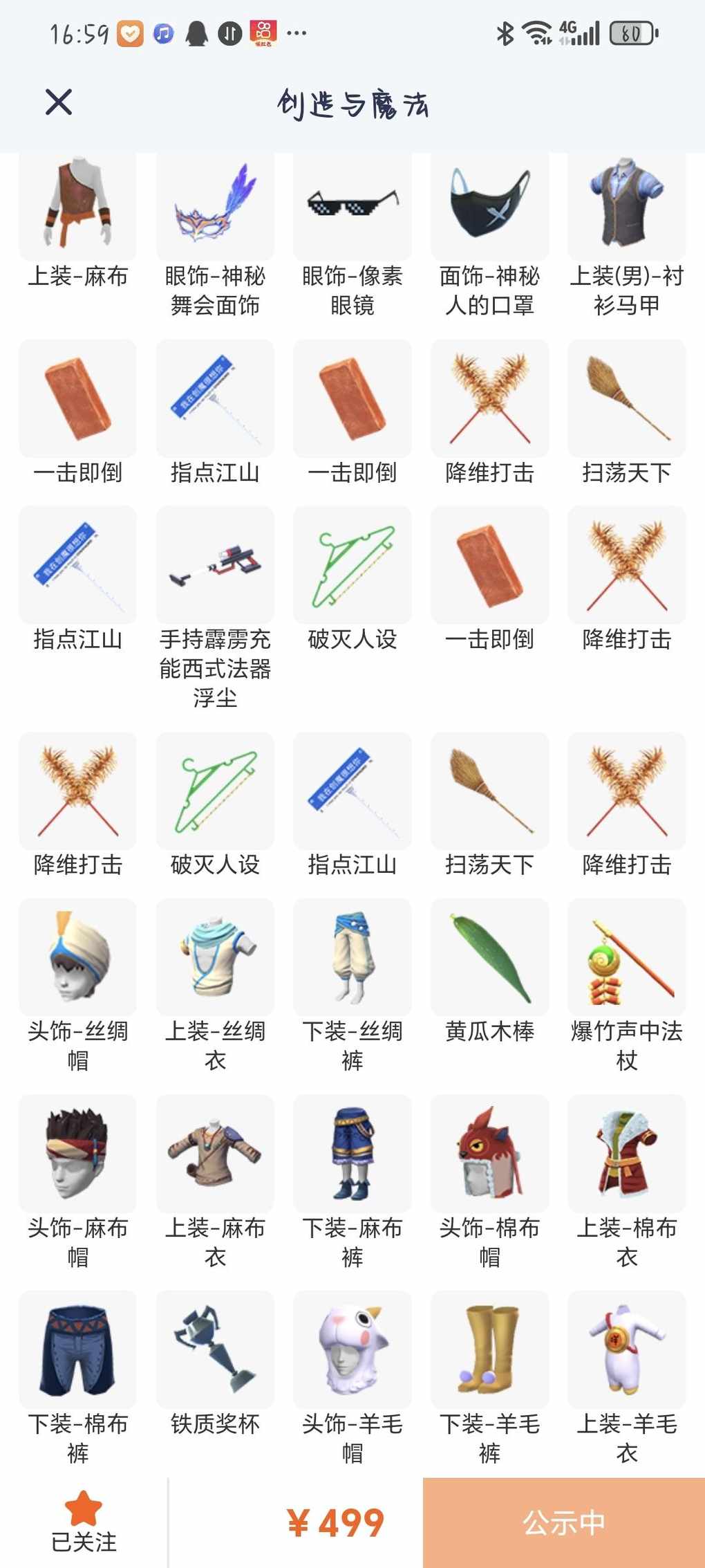Close the 创造与魔法 page
Viewport: 705px width, 1568px height.
[59, 102]
